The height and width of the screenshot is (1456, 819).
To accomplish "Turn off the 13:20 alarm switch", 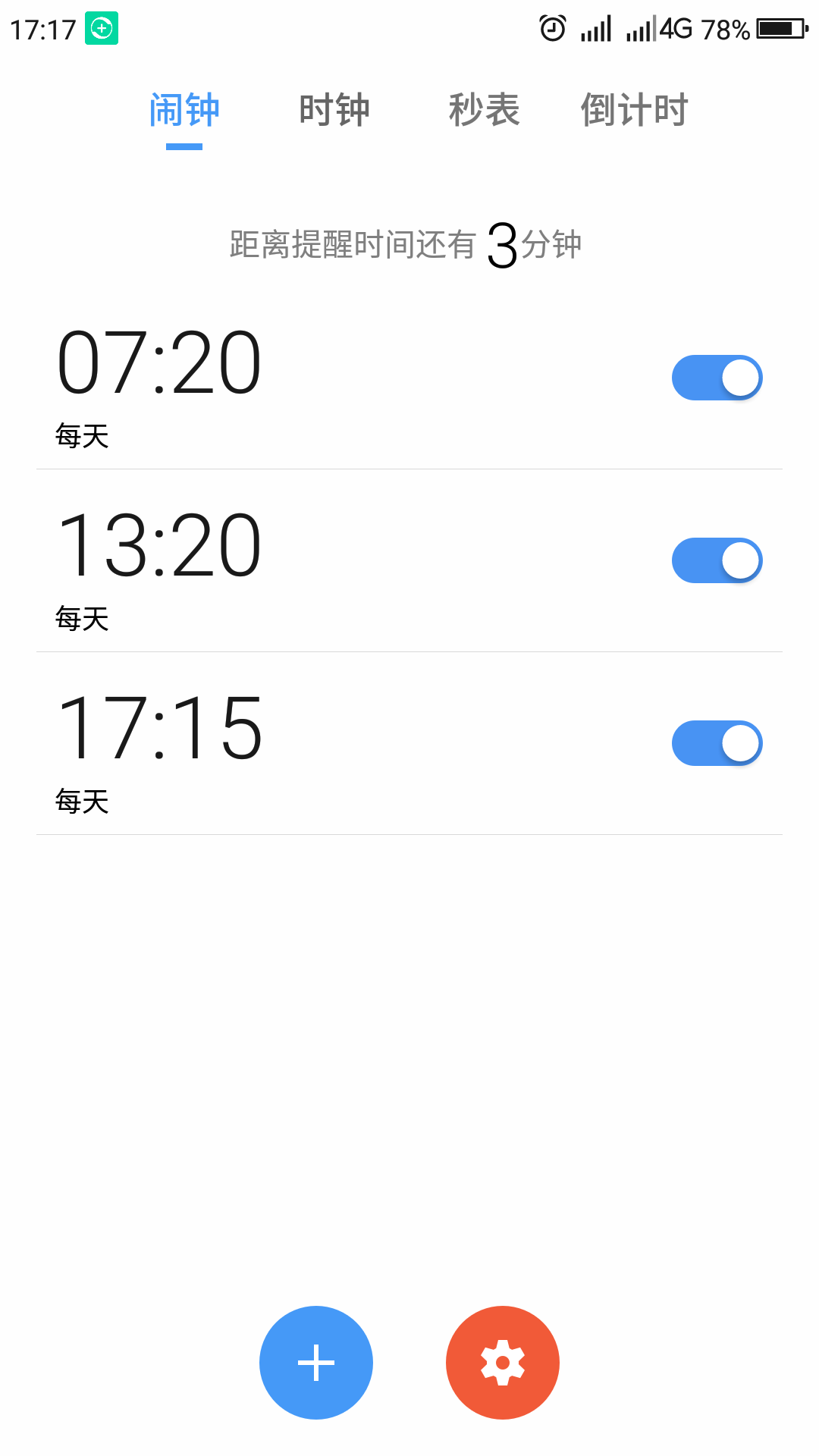I will click(716, 560).
